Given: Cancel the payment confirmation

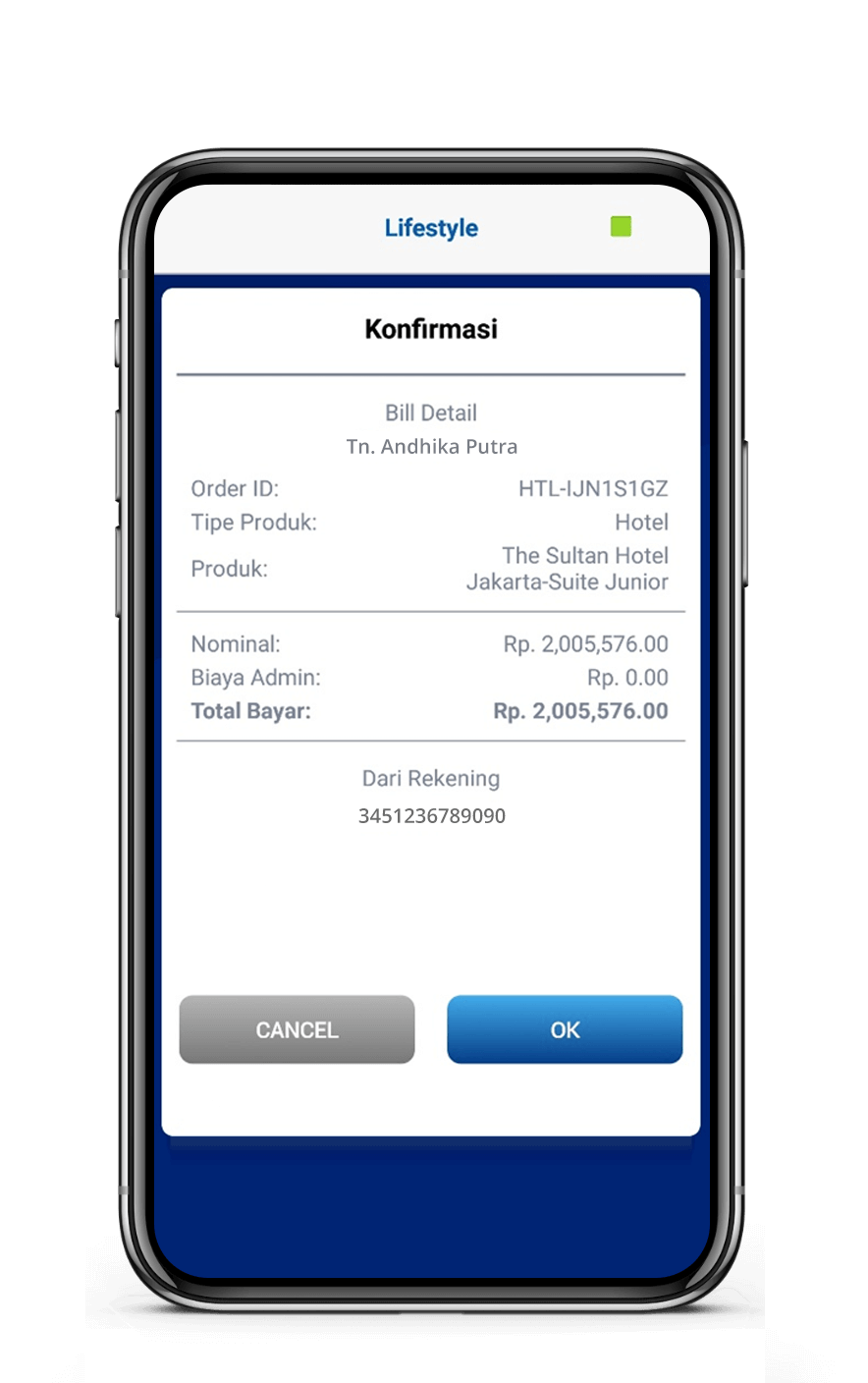Looking at the screenshot, I should [x=297, y=1029].
